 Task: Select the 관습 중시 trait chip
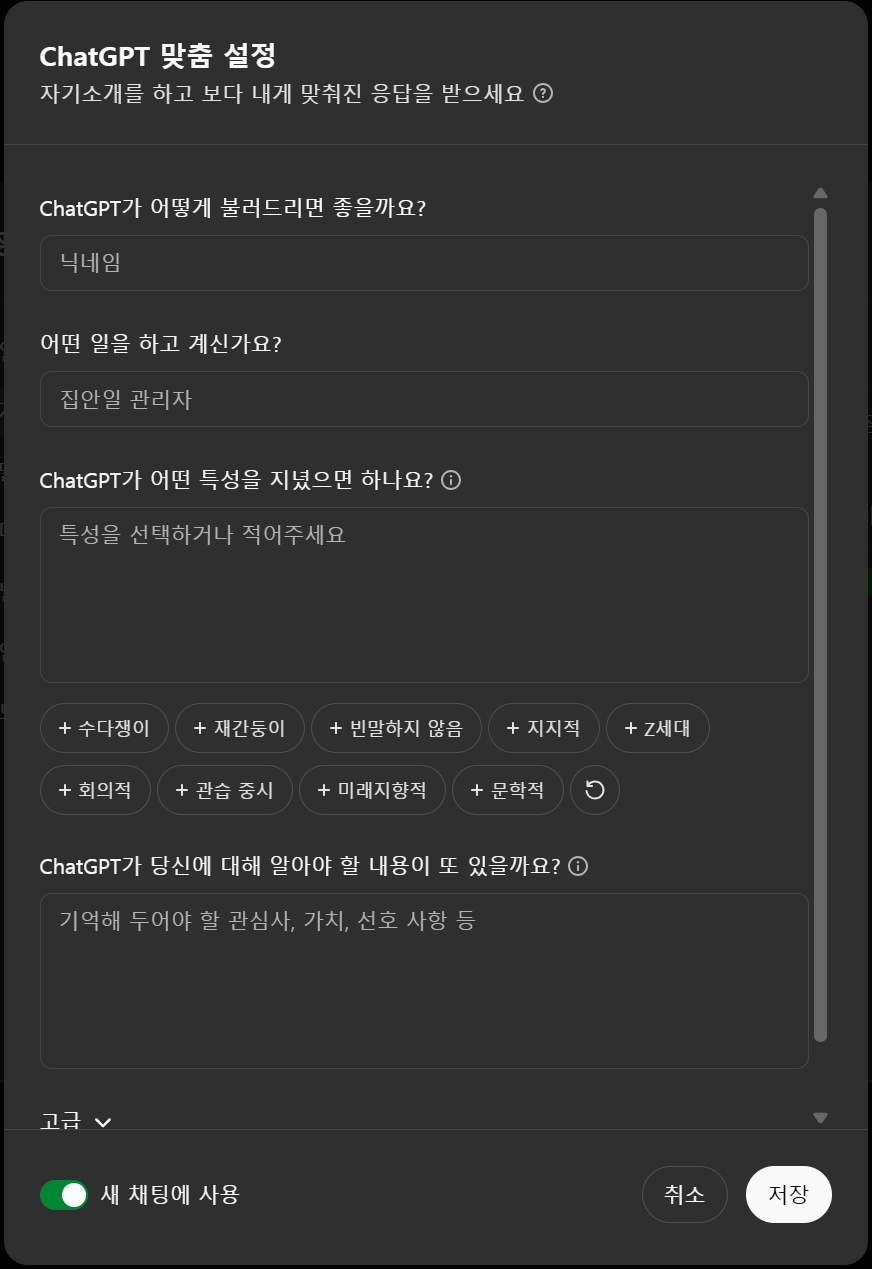click(224, 790)
